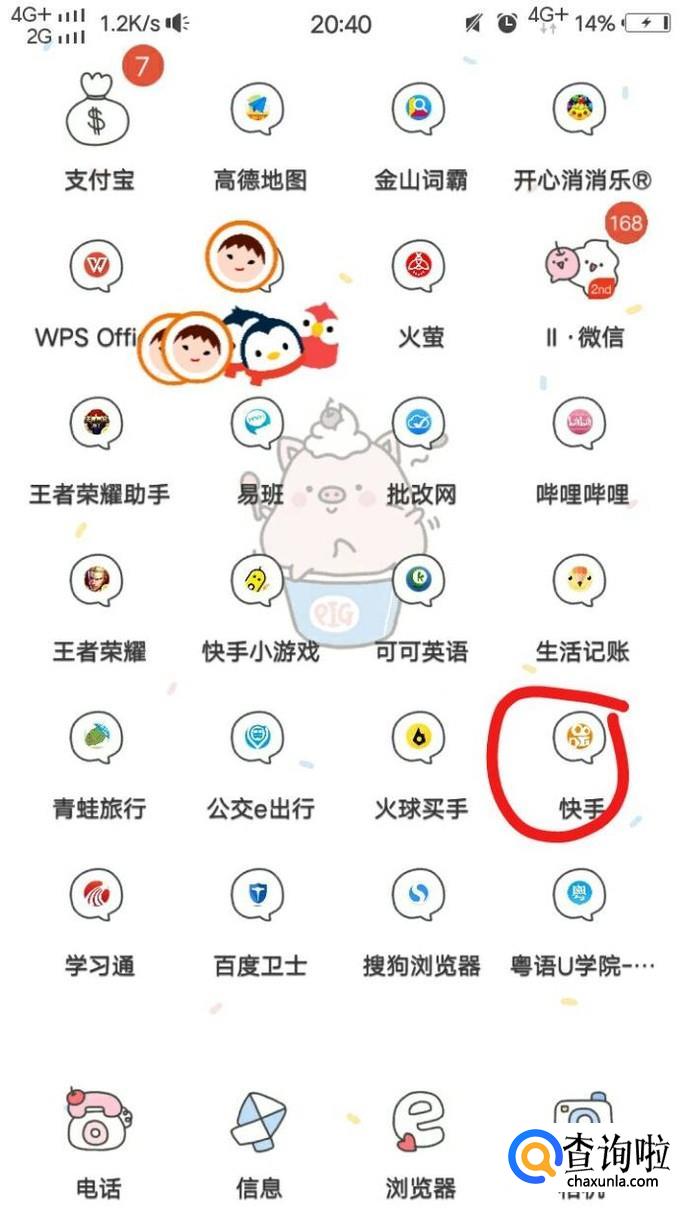682x1212 pixels.
Task: Open the second 微信 app
Action: click(x=582, y=267)
